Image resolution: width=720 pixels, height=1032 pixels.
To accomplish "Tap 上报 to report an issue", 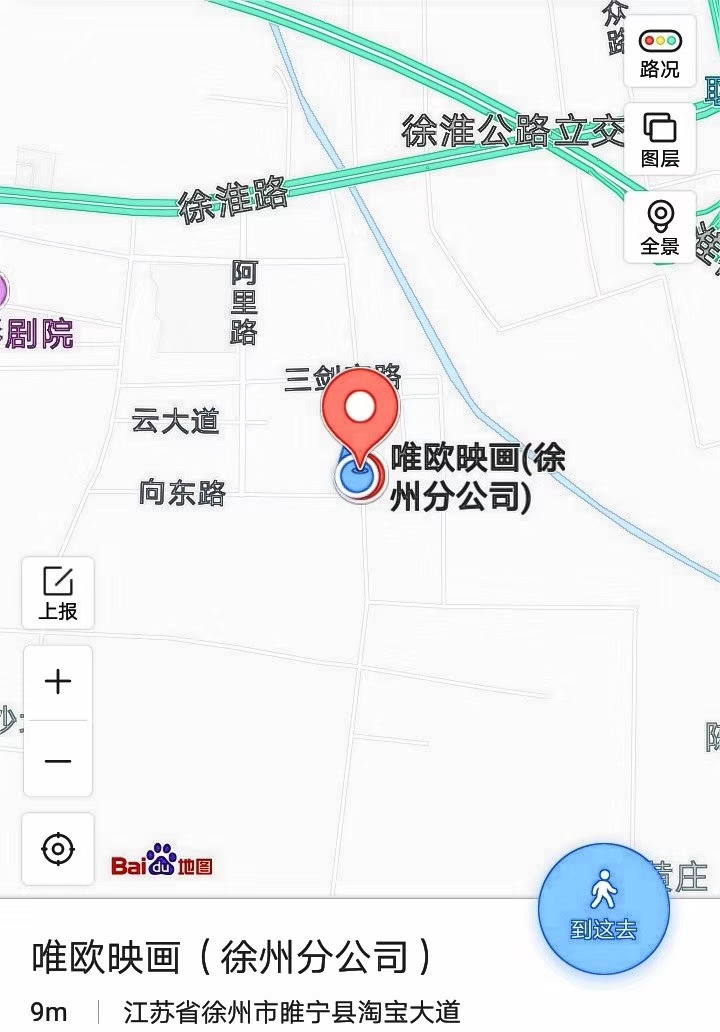I will coord(58,593).
